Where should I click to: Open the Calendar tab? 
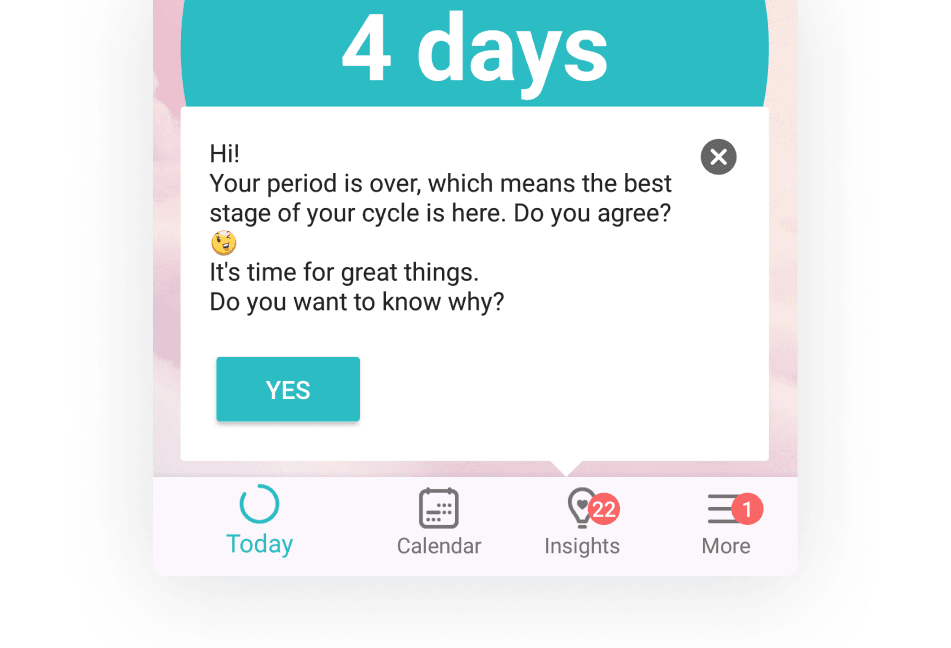tap(439, 523)
